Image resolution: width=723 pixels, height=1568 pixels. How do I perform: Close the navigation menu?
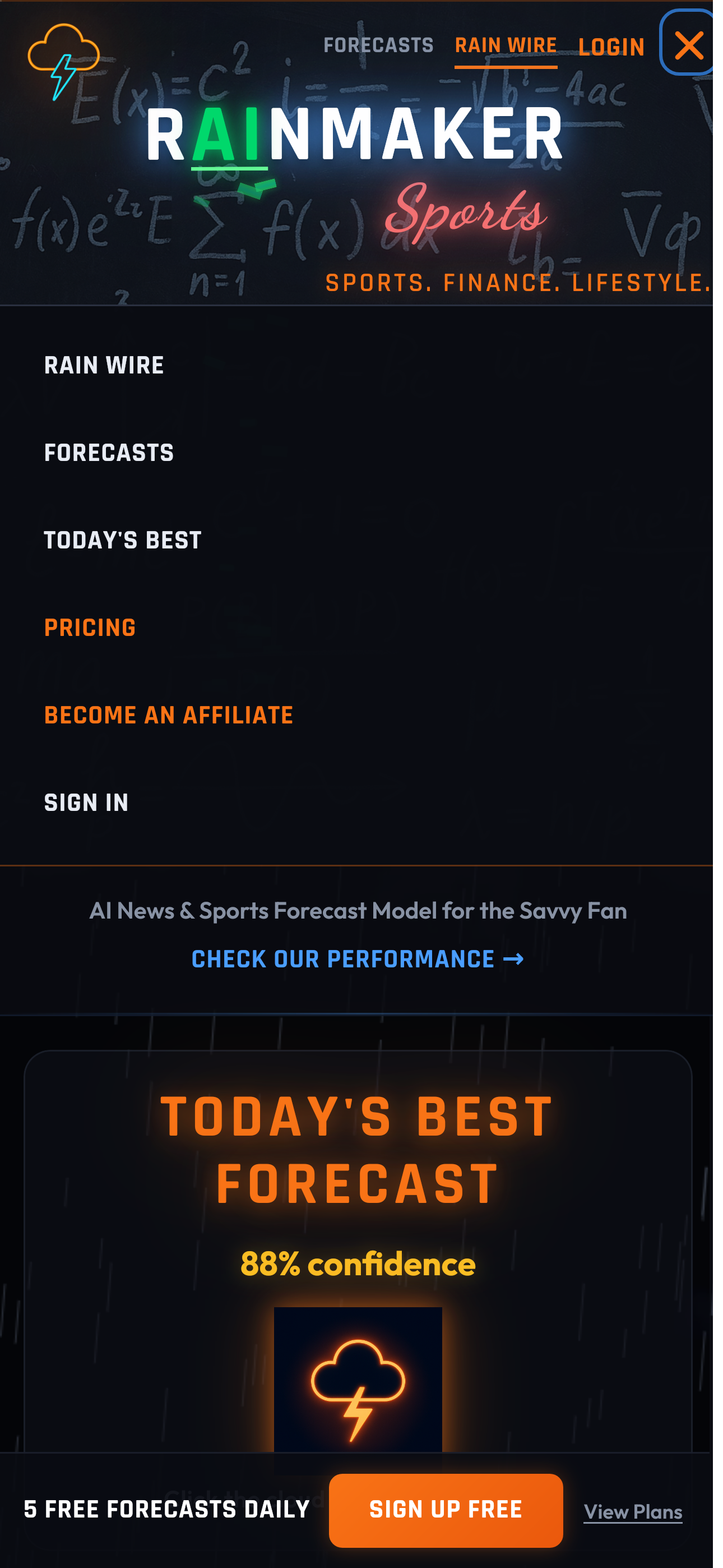pyautogui.click(x=688, y=45)
